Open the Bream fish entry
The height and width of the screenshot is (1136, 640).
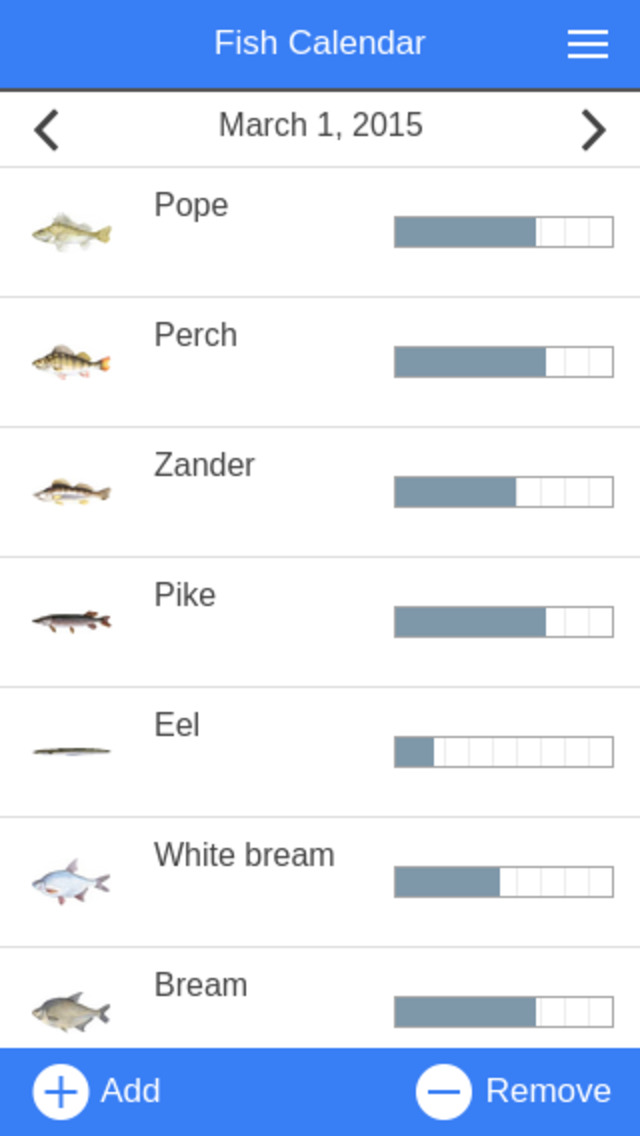(320, 1000)
